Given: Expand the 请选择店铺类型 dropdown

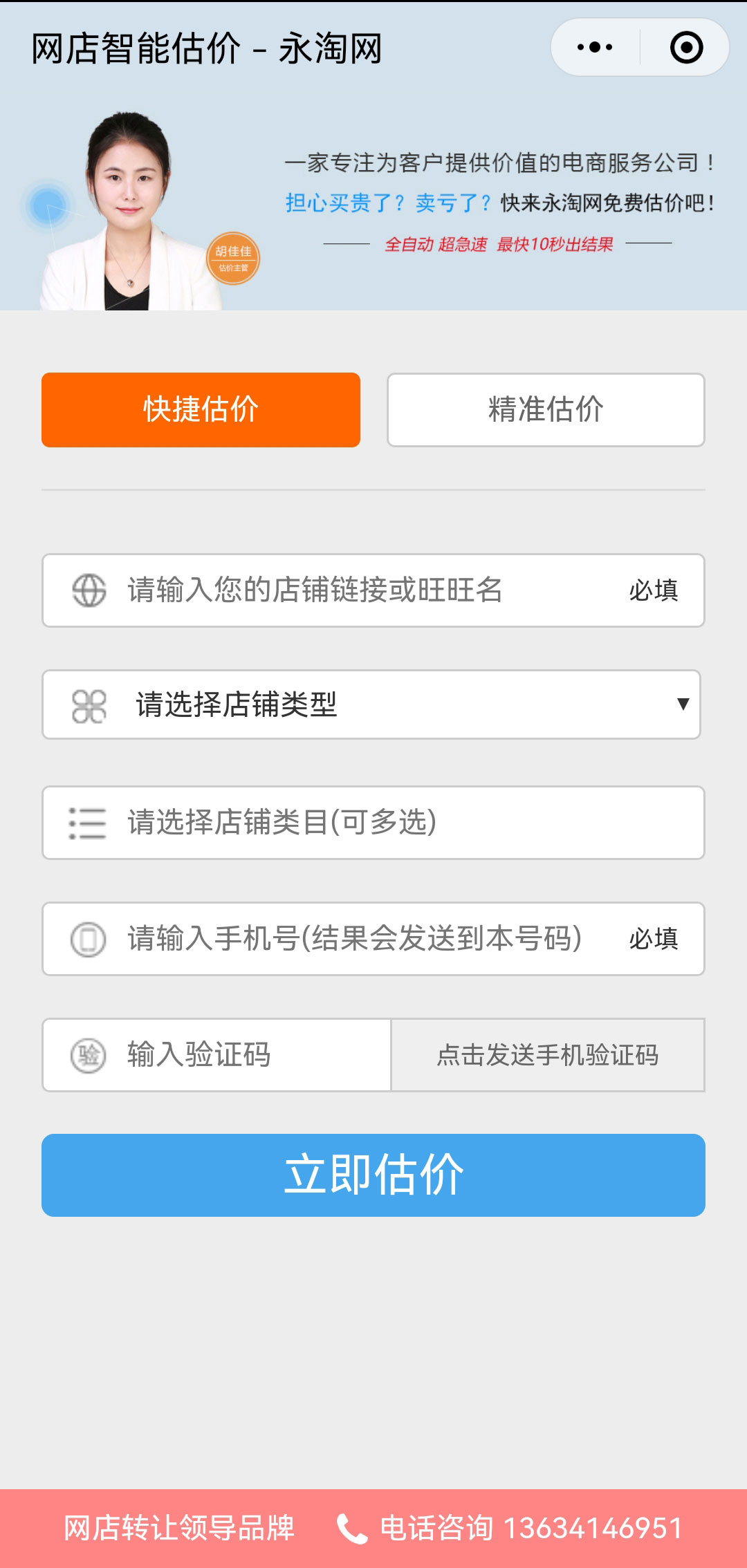Looking at the screenshot, I should (x=371, y=704).
